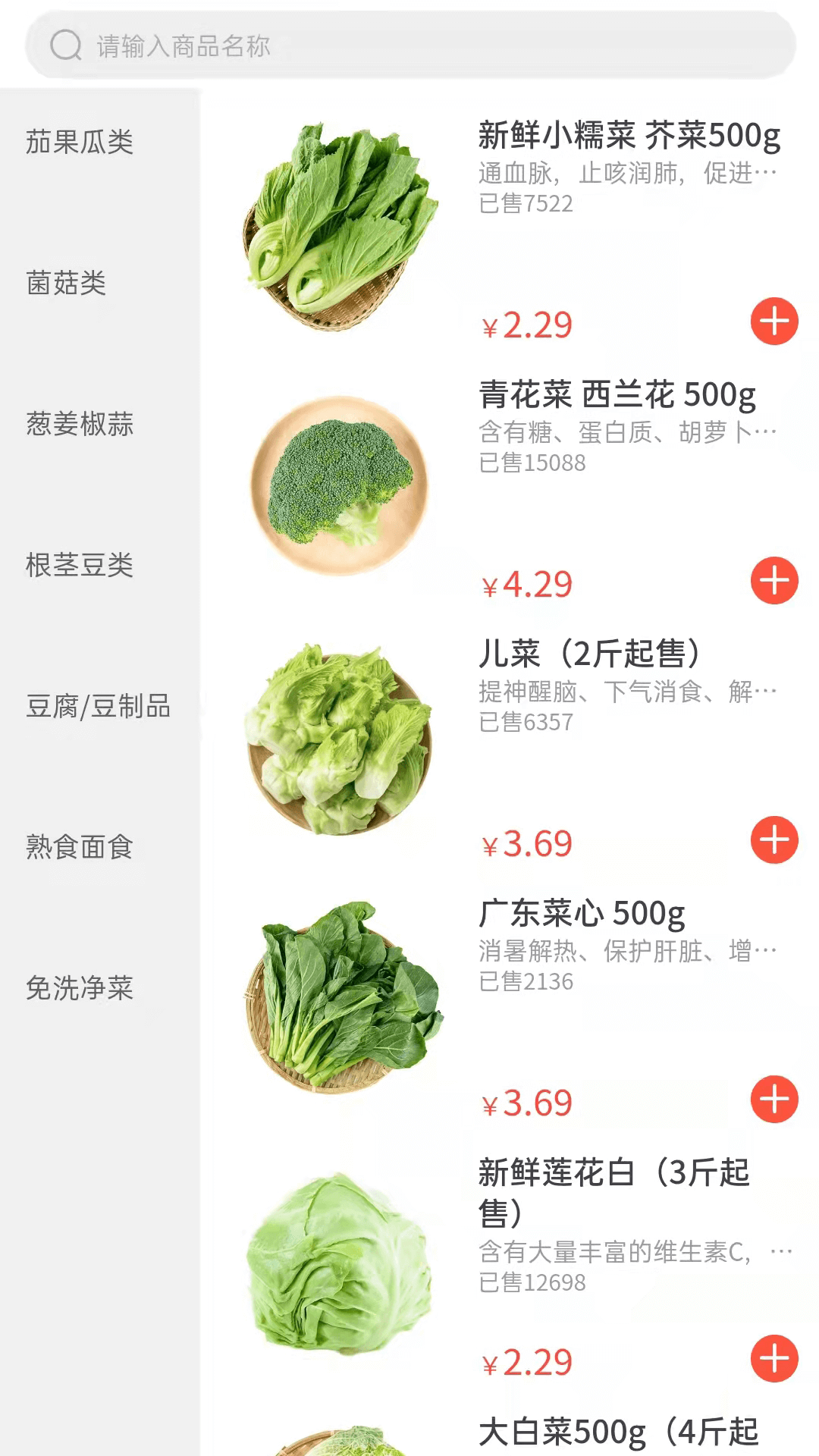This screenshot has width=819, height=1456.
Task: Go to the 豆腐/豆制品 category
Action: click(98, 706)
